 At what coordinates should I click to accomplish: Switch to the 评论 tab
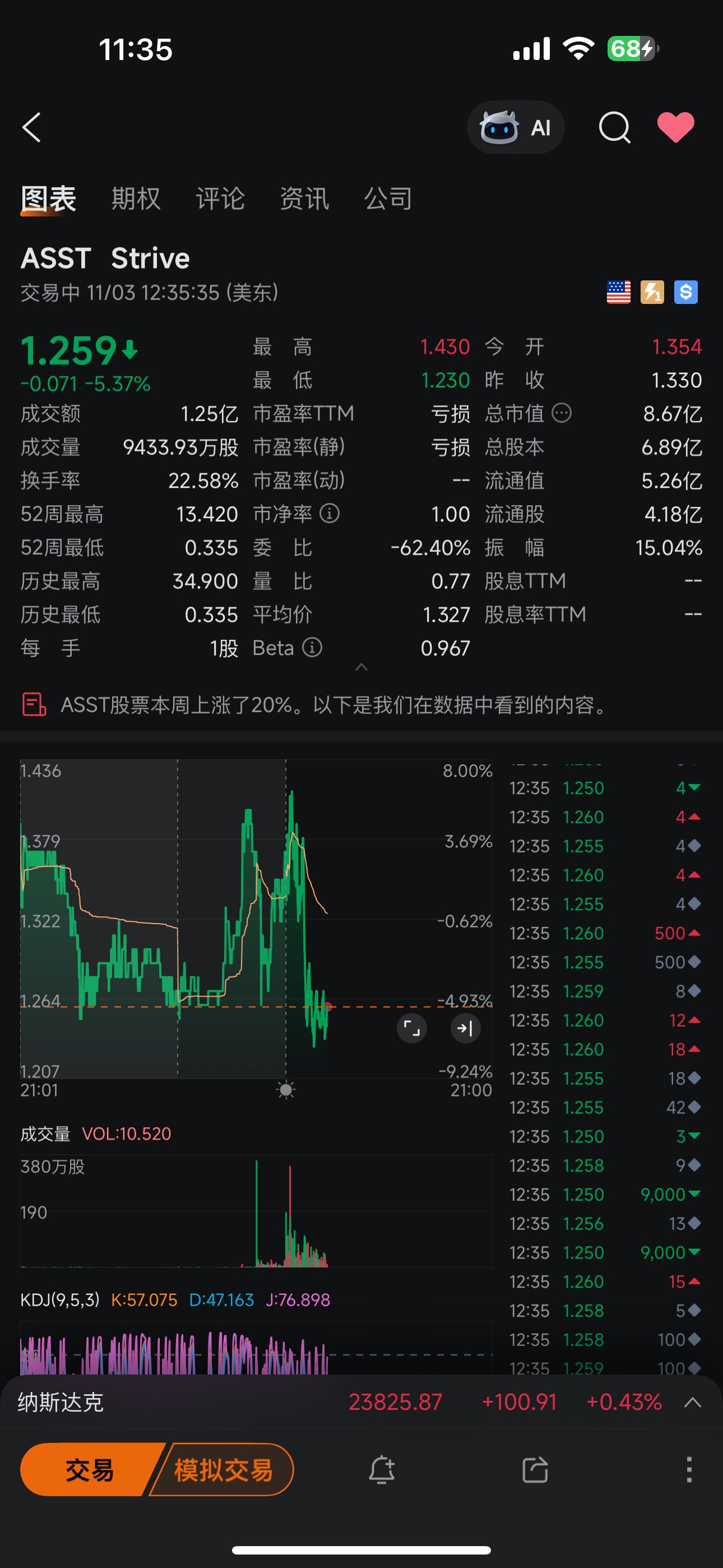point(220,199)
